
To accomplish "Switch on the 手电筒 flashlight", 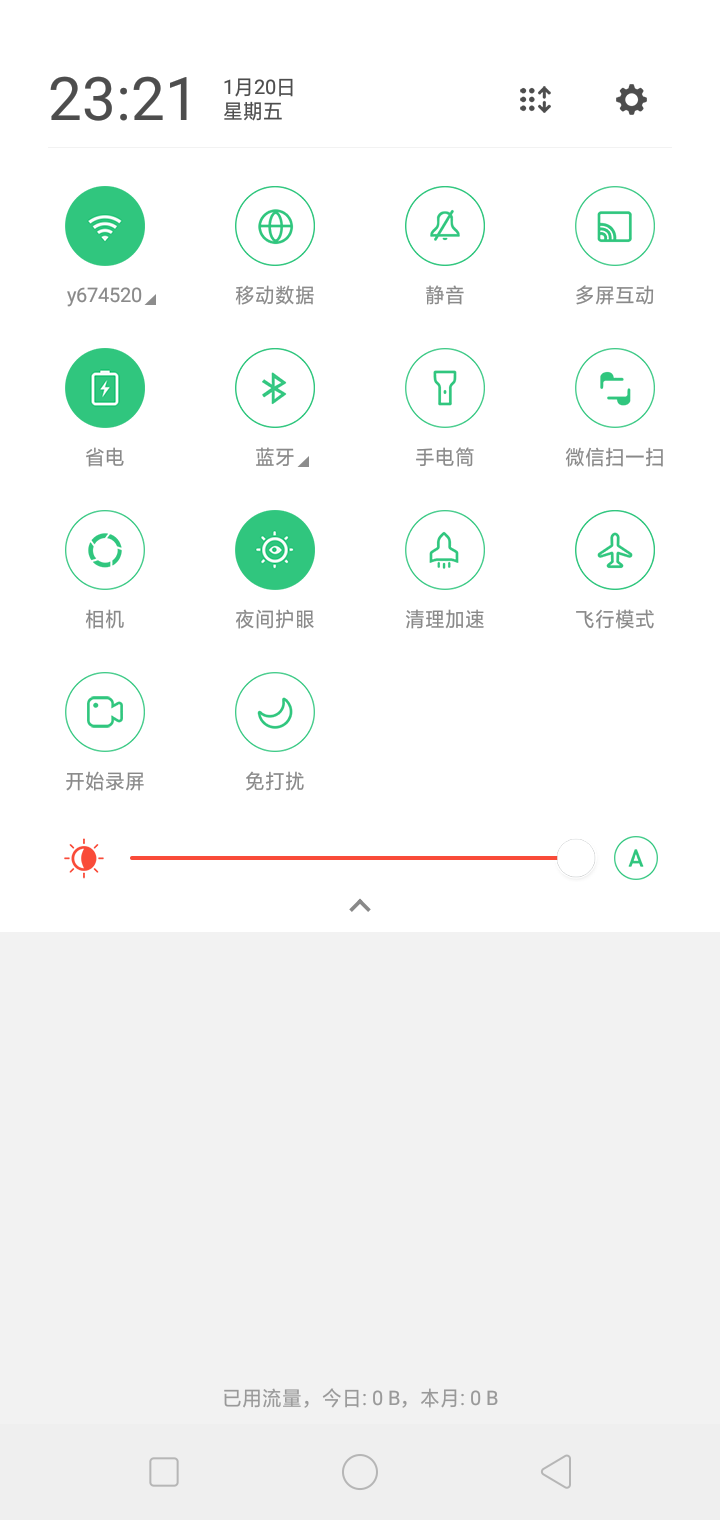I will [445, 388].
